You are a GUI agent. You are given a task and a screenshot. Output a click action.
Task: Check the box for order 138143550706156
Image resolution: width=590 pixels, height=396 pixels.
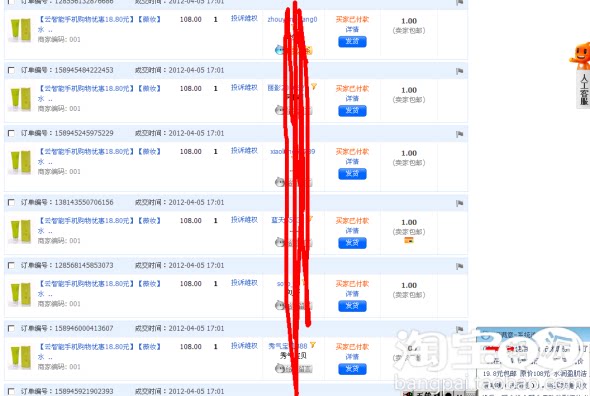click(11, 203)
